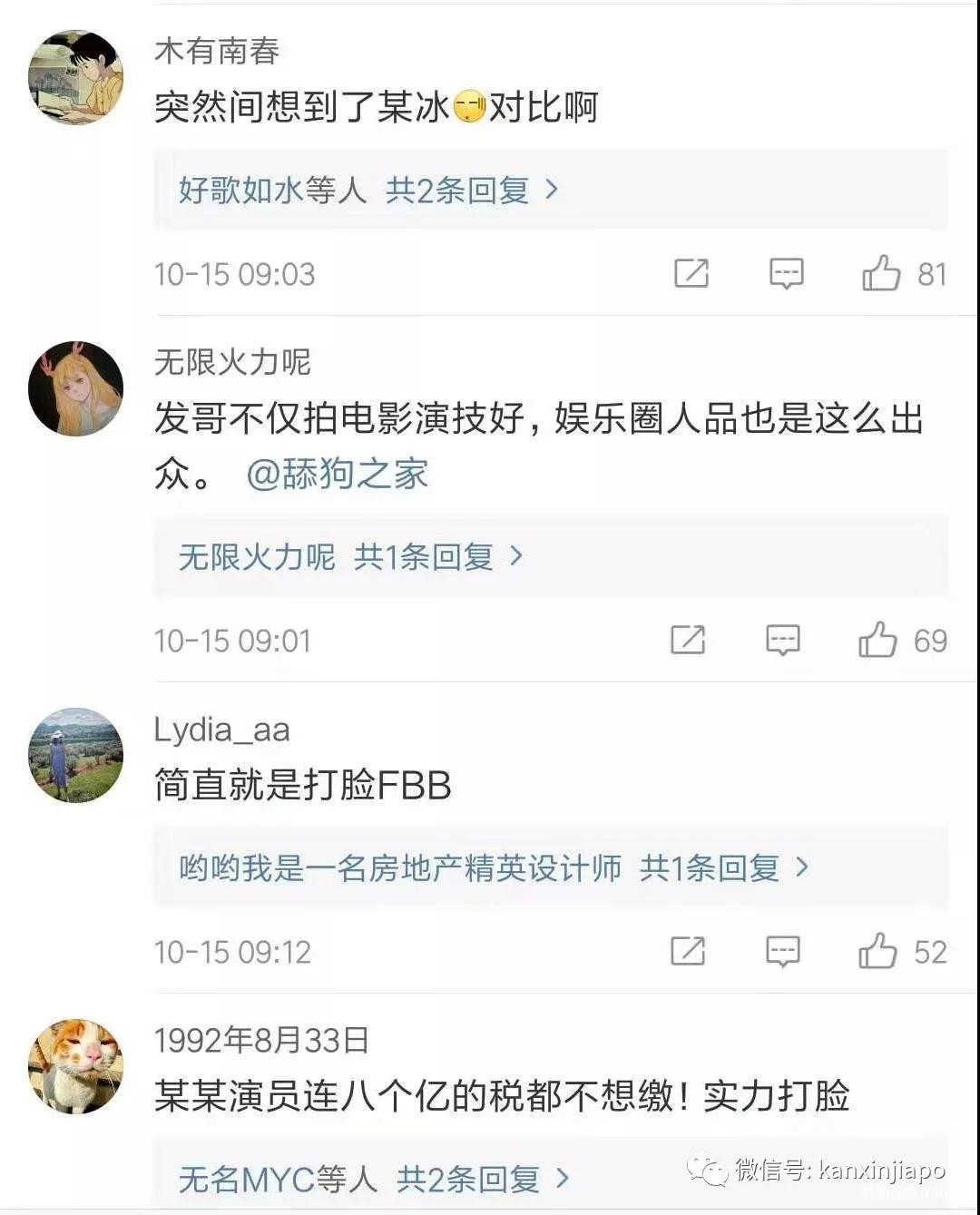Open 木有南春's profile avatar
The height and width of the screenshot is (1215, 980).
[x=76, y=78]
